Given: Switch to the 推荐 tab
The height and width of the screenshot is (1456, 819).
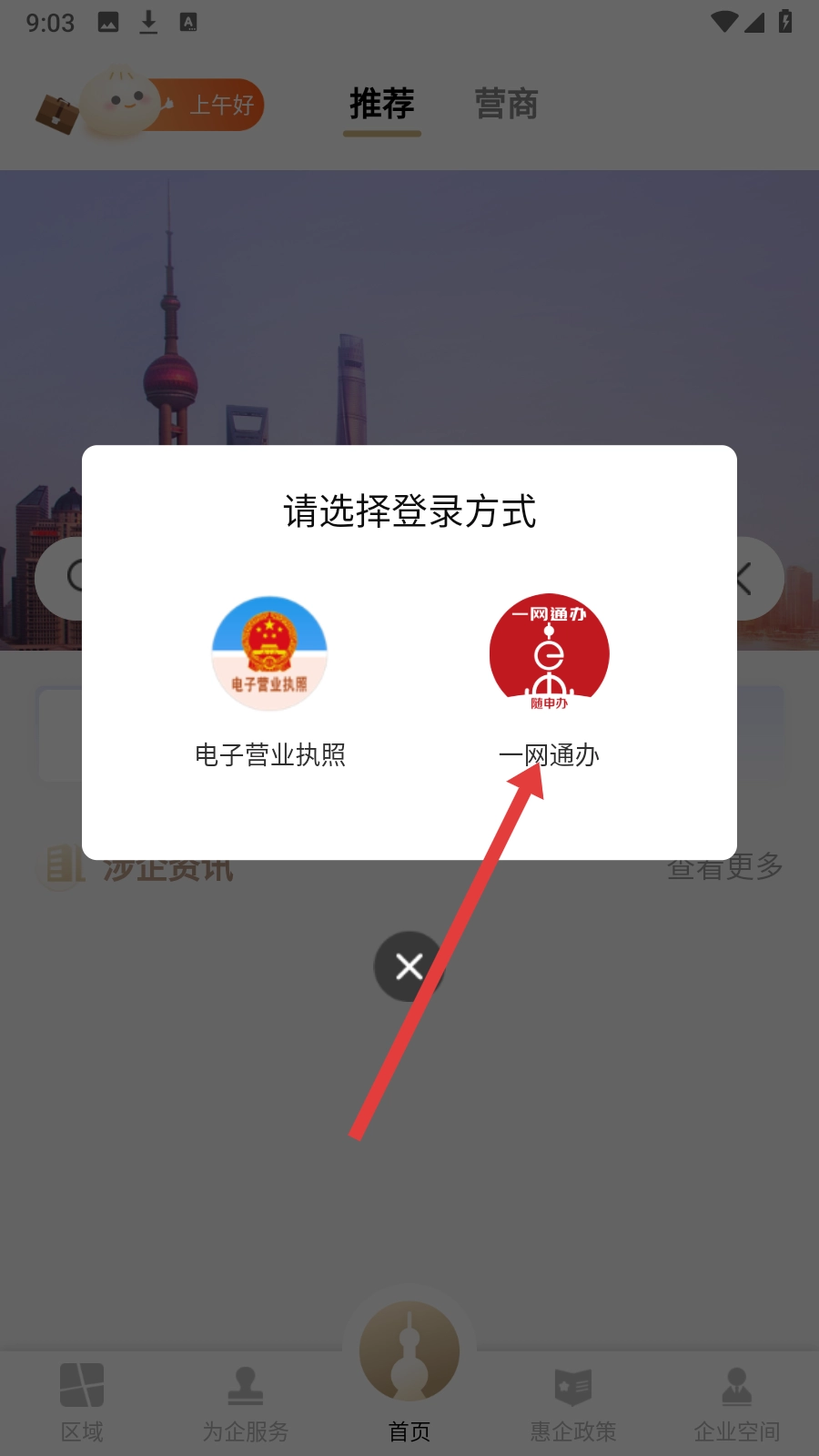Looking at the screenshot, I should 381,103.
